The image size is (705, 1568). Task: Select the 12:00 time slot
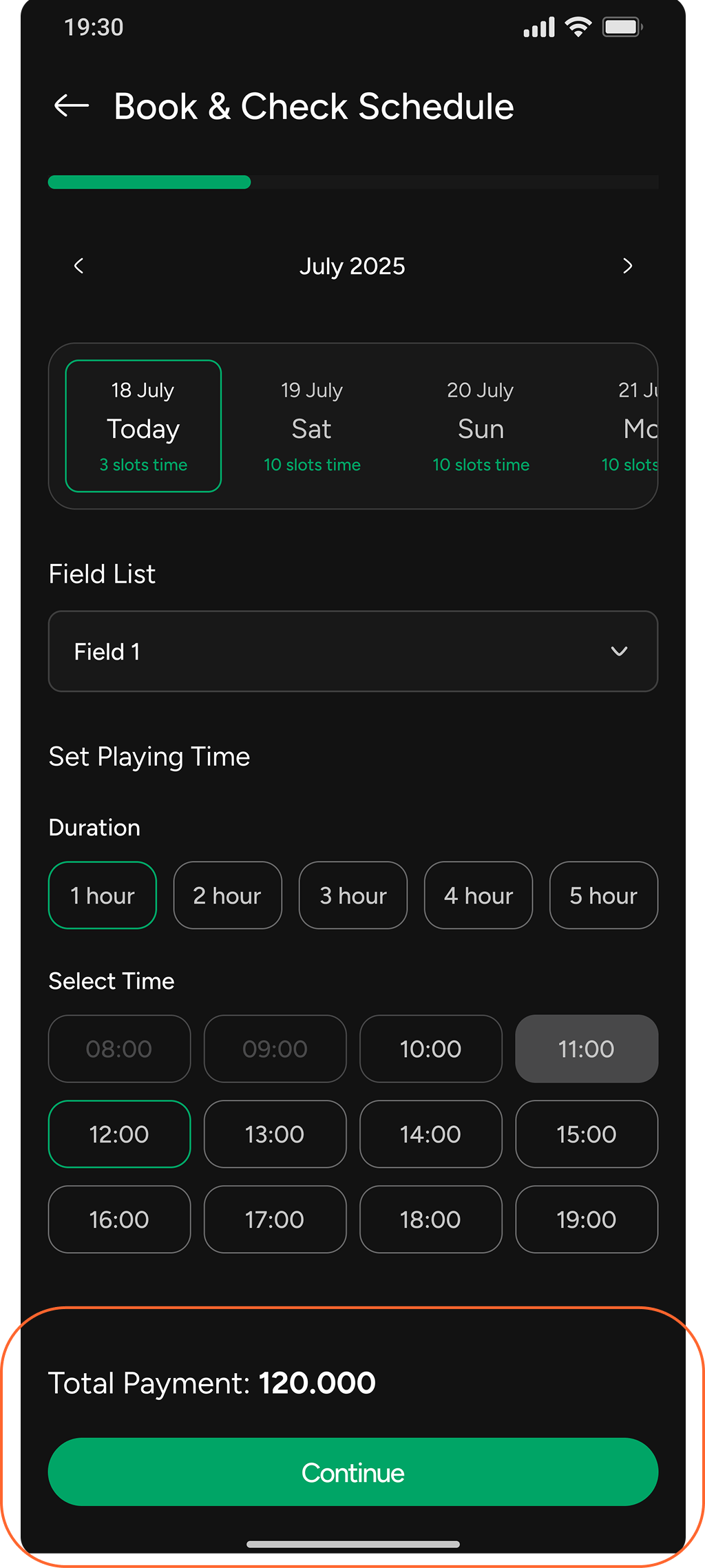(119, 1134)
